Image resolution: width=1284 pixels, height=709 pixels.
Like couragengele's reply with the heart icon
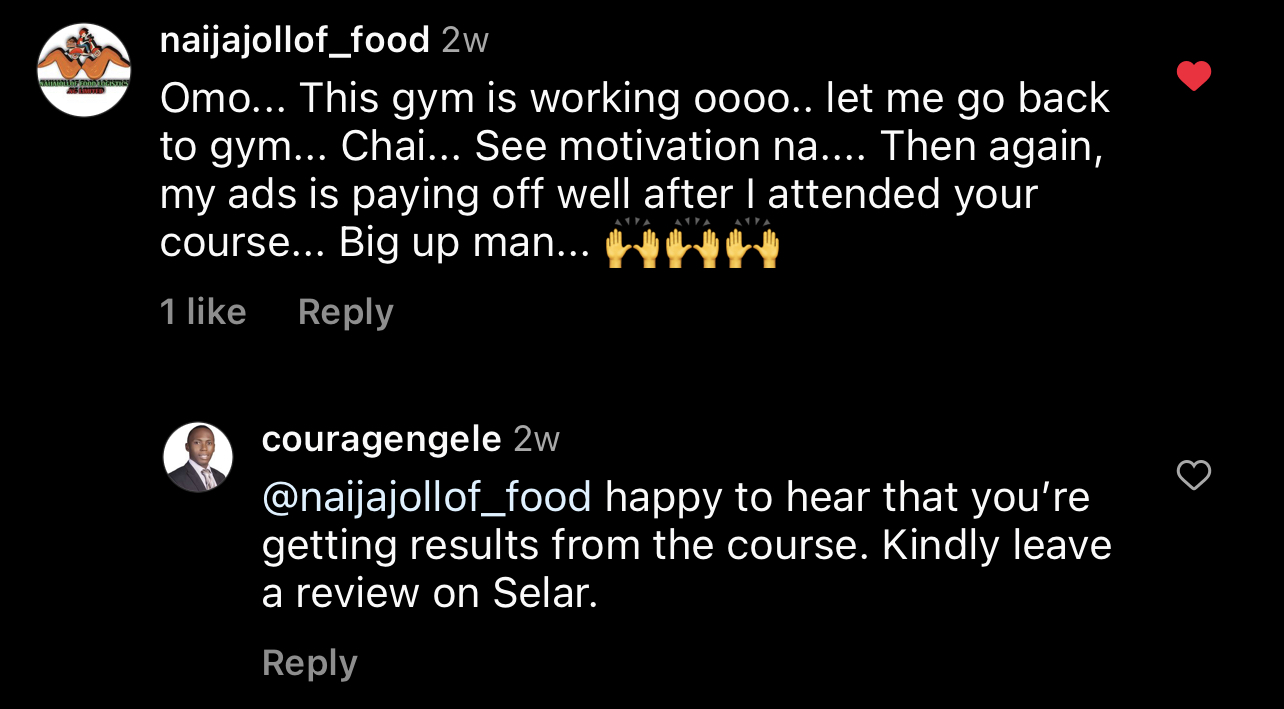(x=1193, y=476)
